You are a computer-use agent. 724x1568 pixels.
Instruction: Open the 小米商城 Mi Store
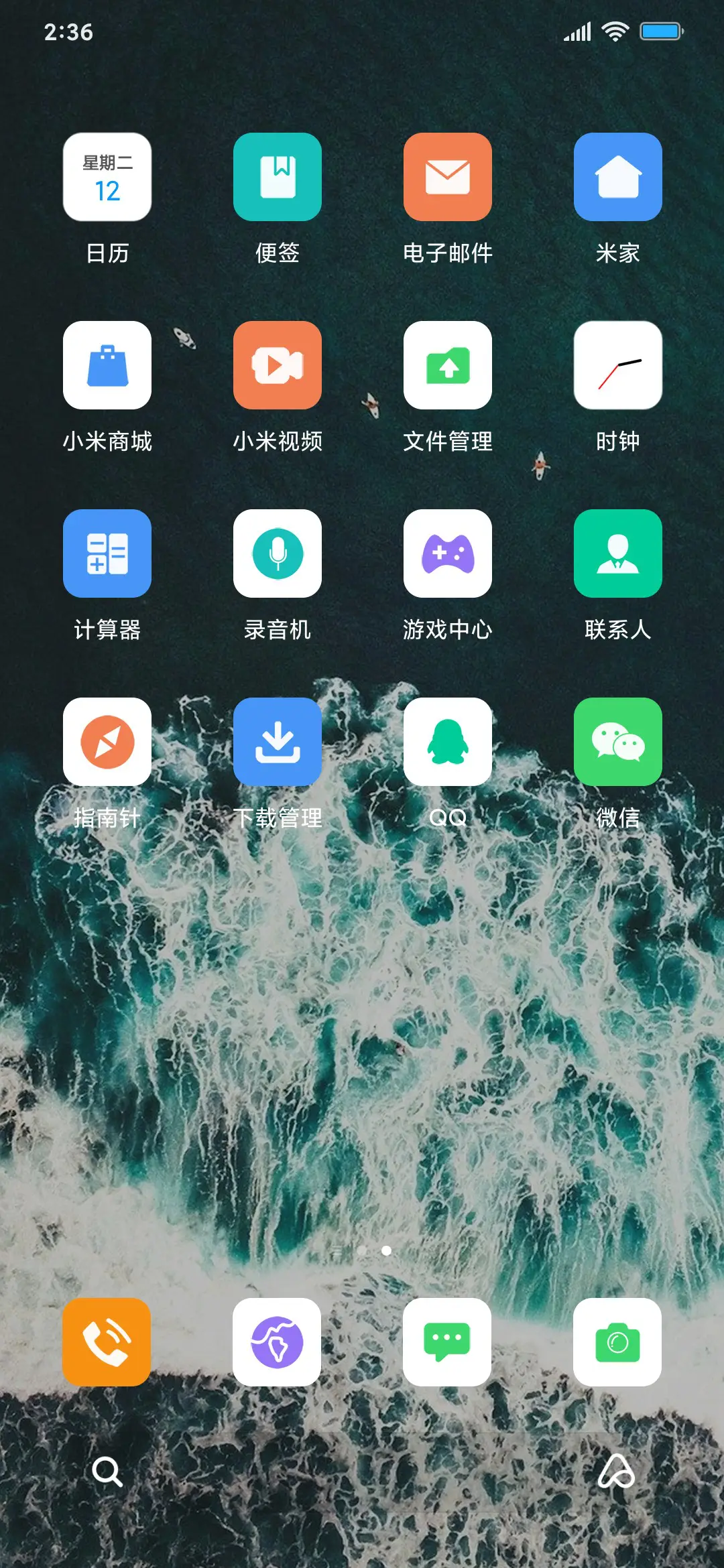pos(107,365)
